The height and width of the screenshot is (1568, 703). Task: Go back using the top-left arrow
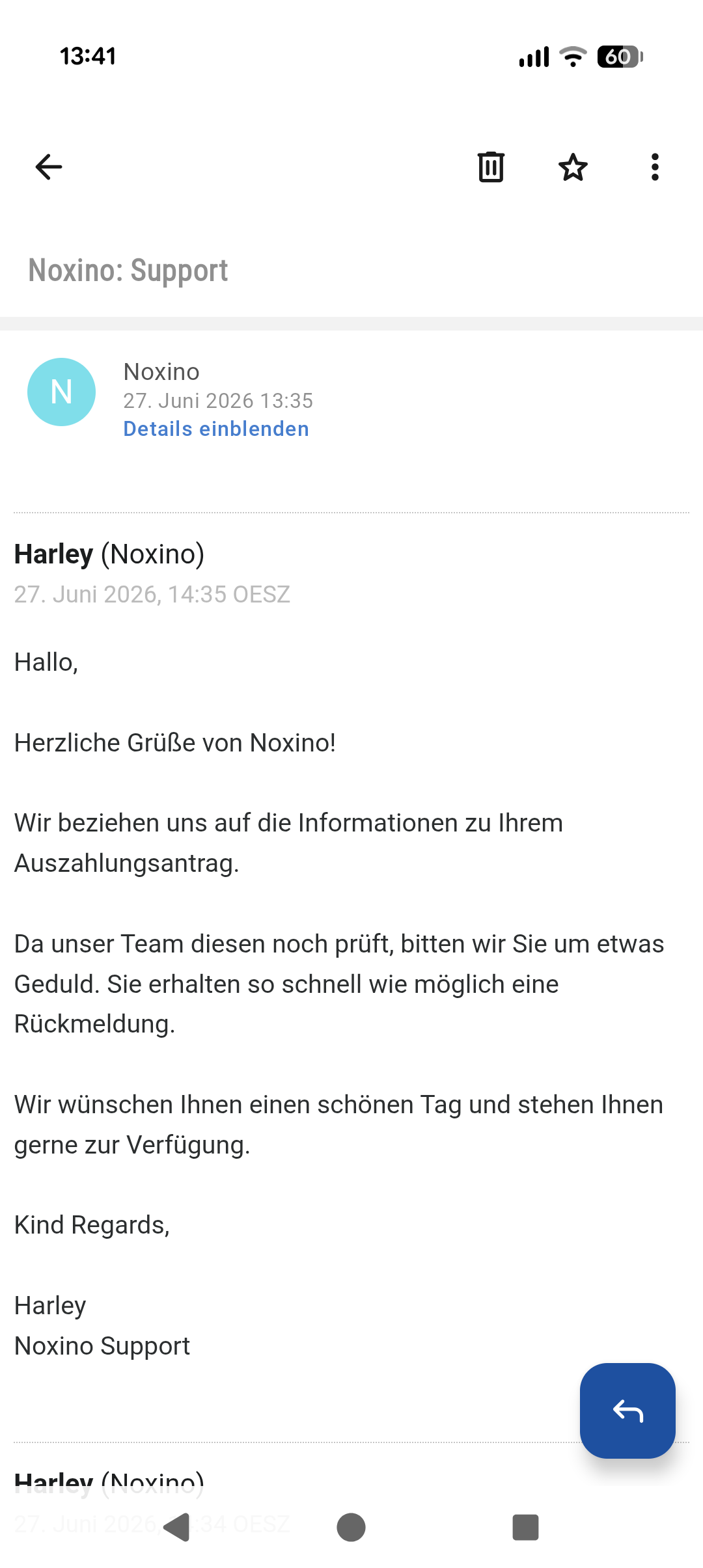click(49, 167)
